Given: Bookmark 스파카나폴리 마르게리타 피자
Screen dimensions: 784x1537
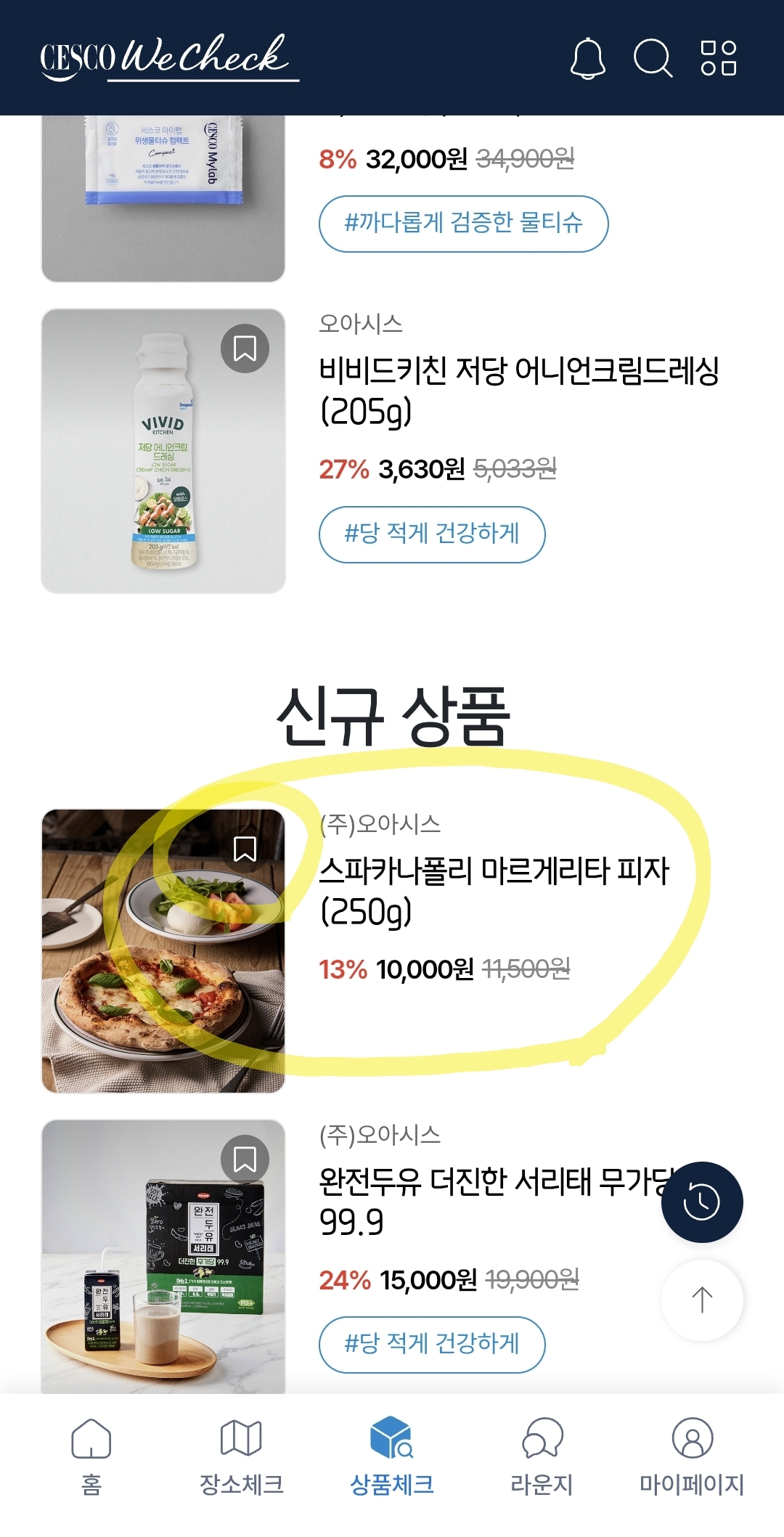Looking at the screenshot, I should tap(245, 849).
